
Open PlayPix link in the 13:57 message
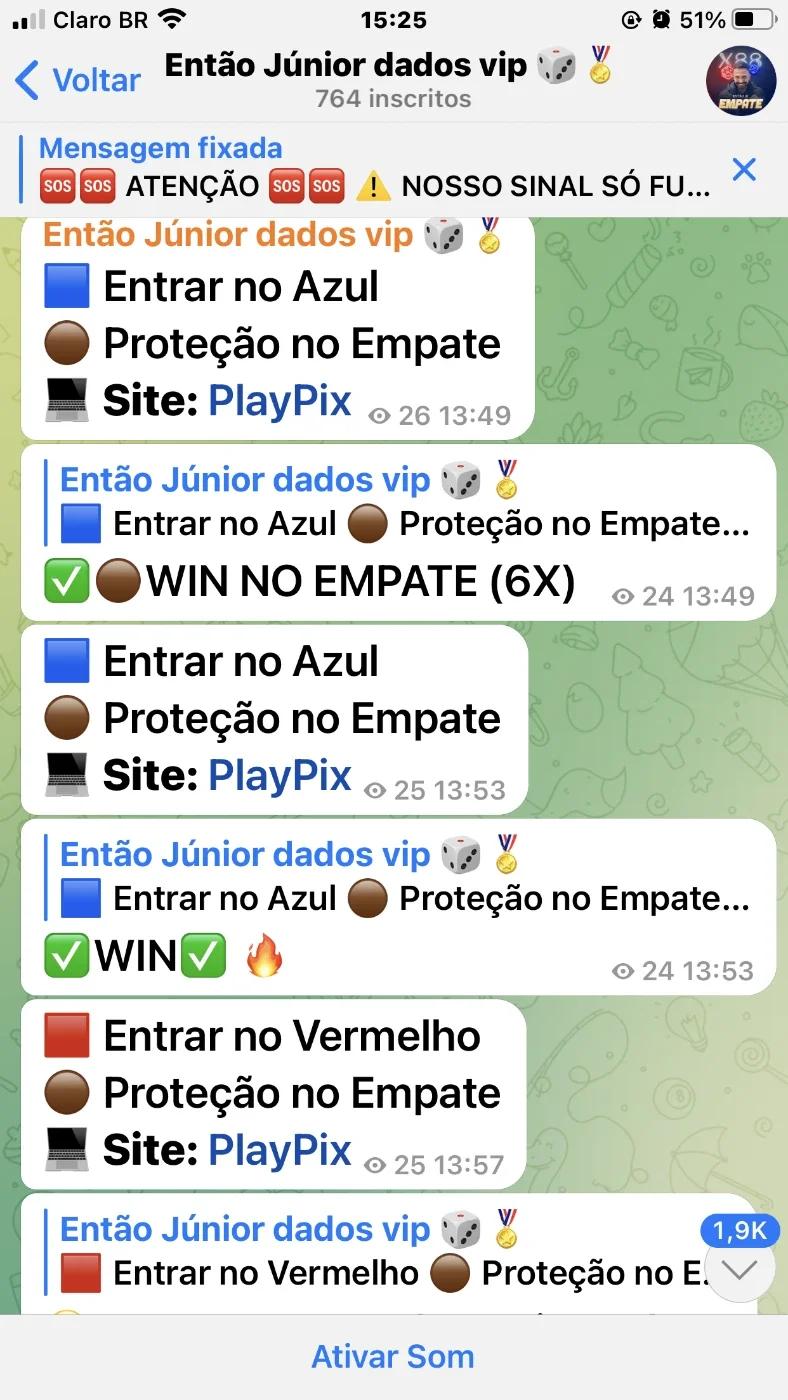pyautogui.click(x=280, y=1151)
